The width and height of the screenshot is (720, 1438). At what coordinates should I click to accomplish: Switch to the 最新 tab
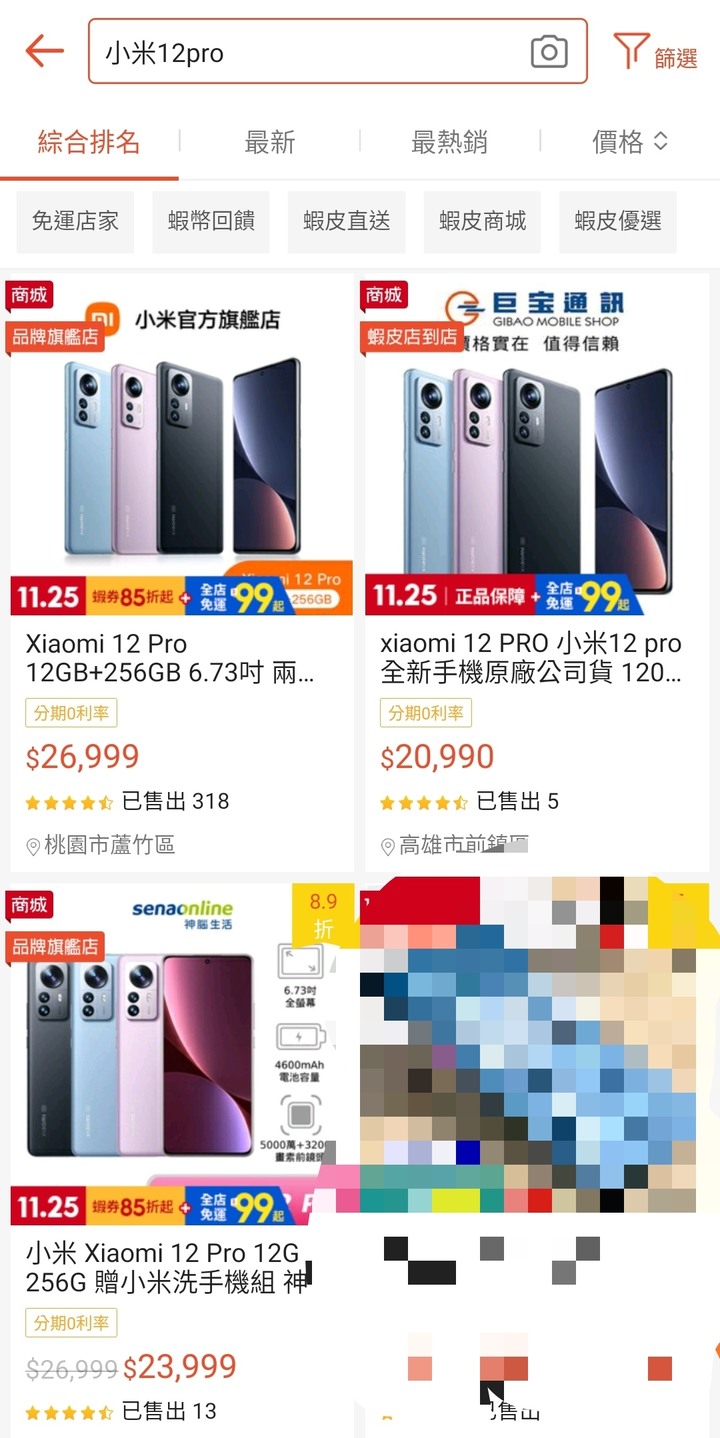270,142
